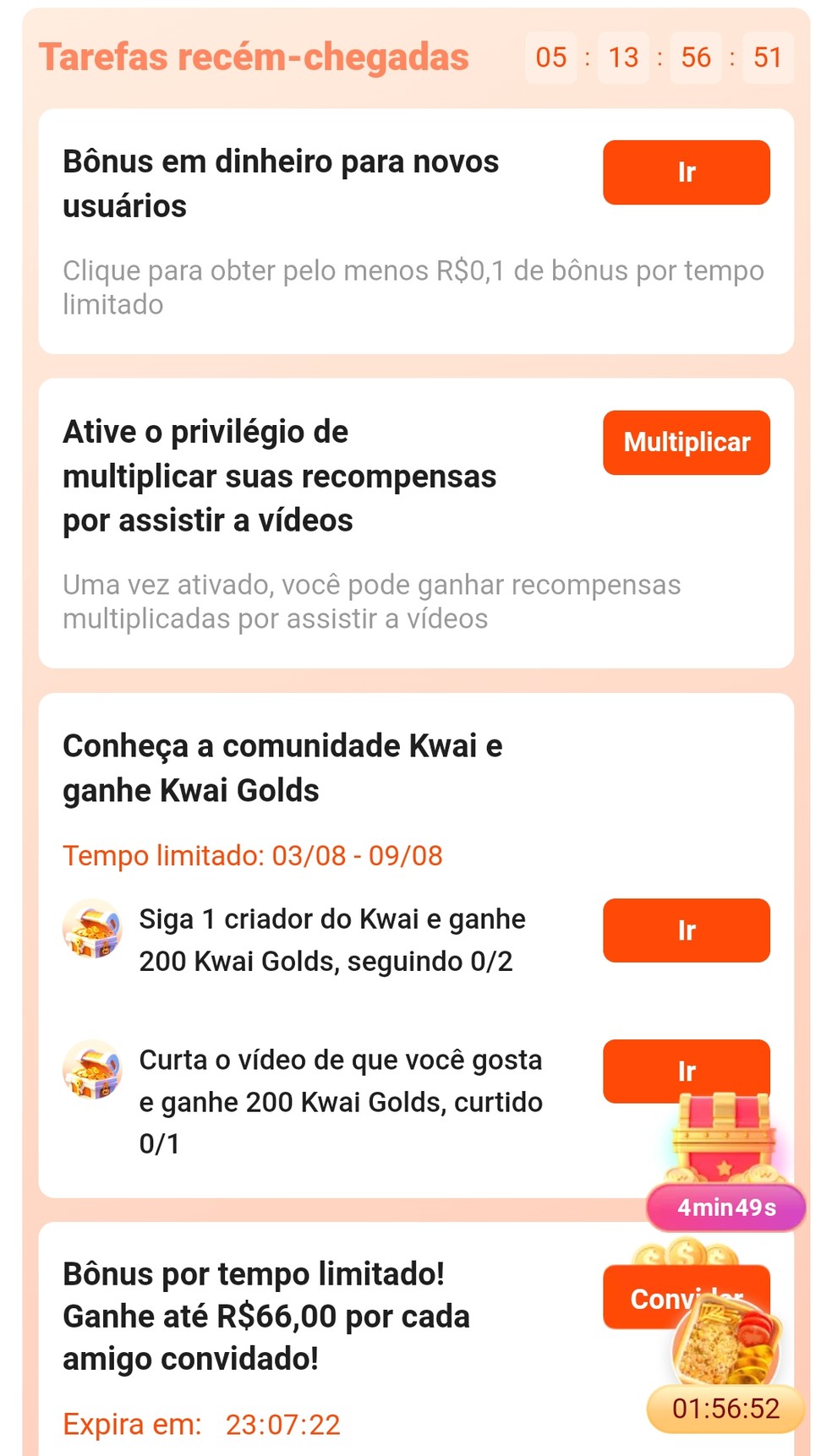Tap the 01:56:52 timer badge

(724, 1409)
